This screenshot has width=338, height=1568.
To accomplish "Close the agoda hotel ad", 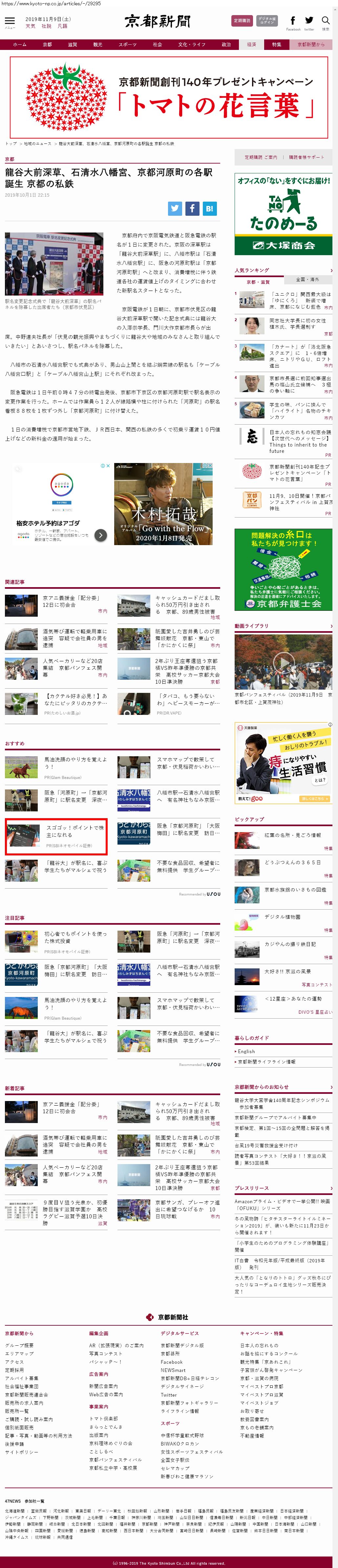I will (x=108, y=466).
